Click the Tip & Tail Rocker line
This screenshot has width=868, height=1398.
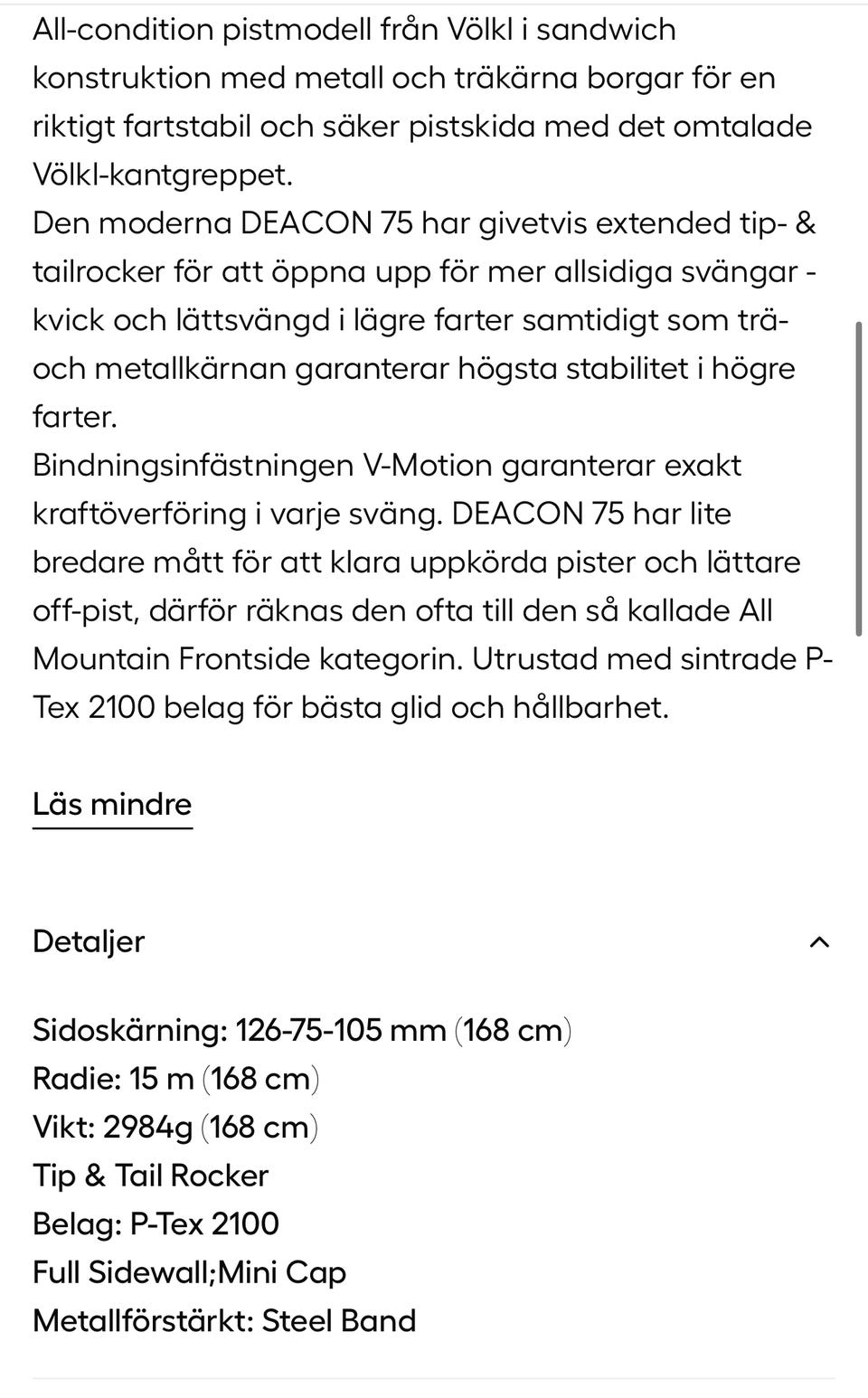point(150,1176)
